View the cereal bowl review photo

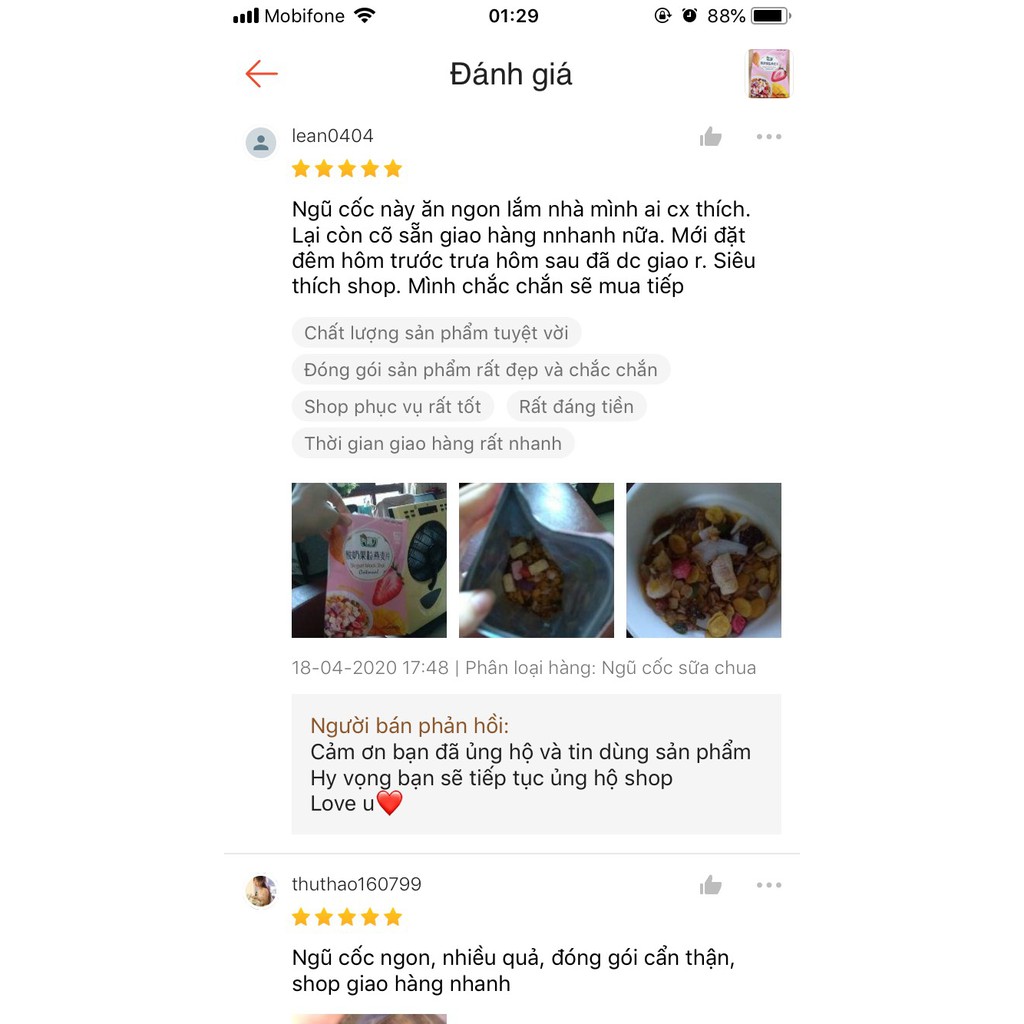click(703, 560)
